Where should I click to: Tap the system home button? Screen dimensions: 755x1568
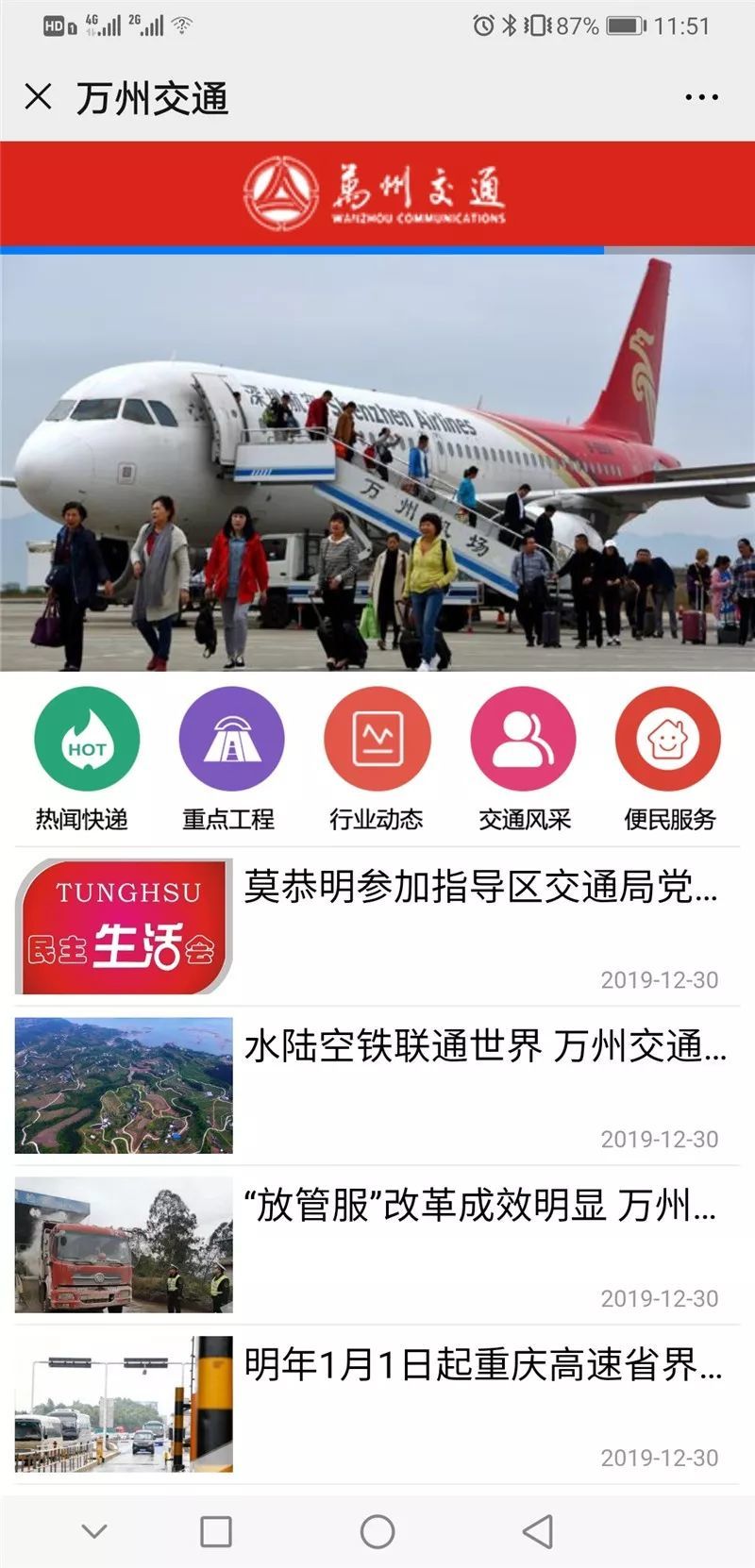(377, 1531)
